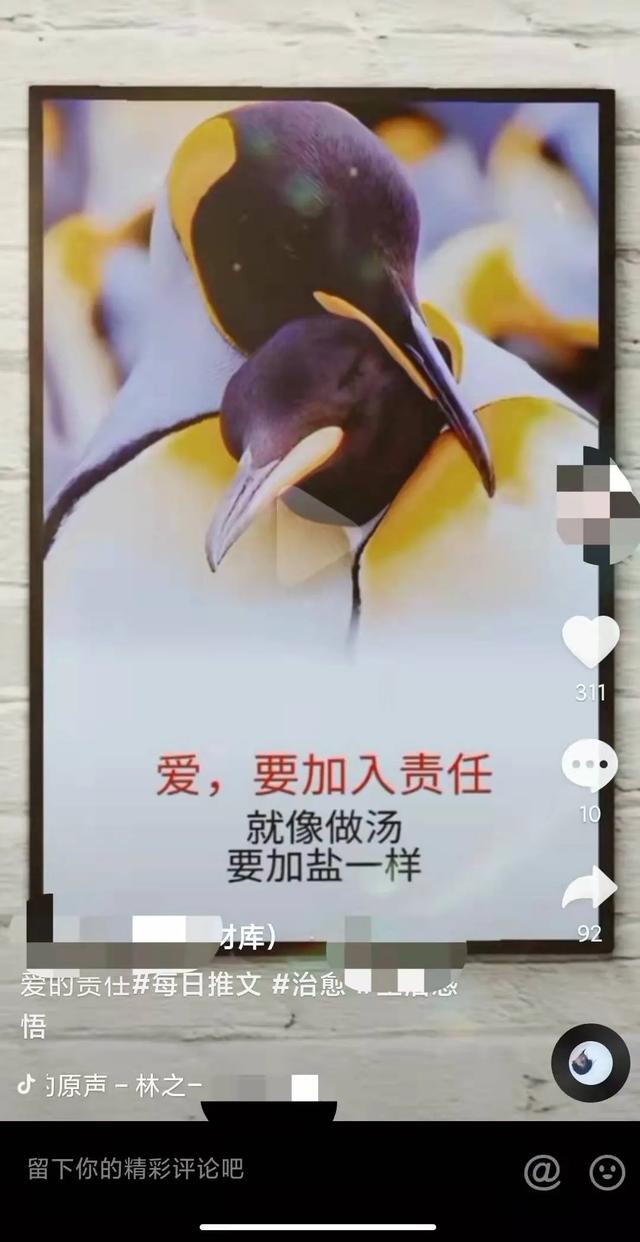The image size is (640, 1242).
Task: Like this video with the heart icon
Action: click(x=590, y=641)
